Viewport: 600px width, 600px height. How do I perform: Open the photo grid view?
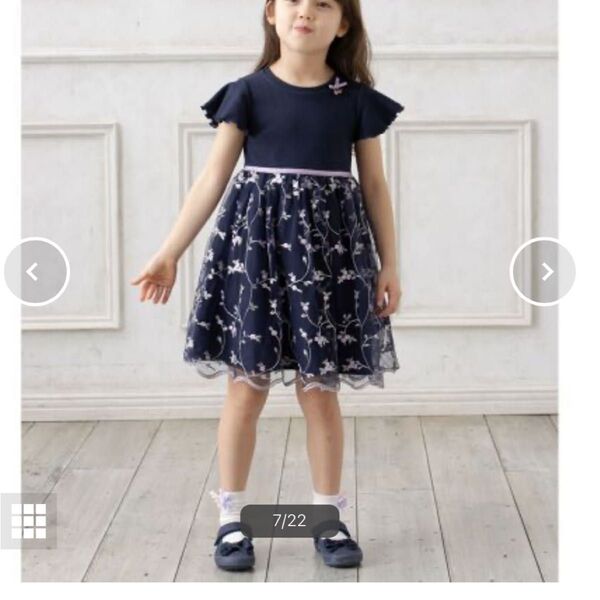point(29,521)
